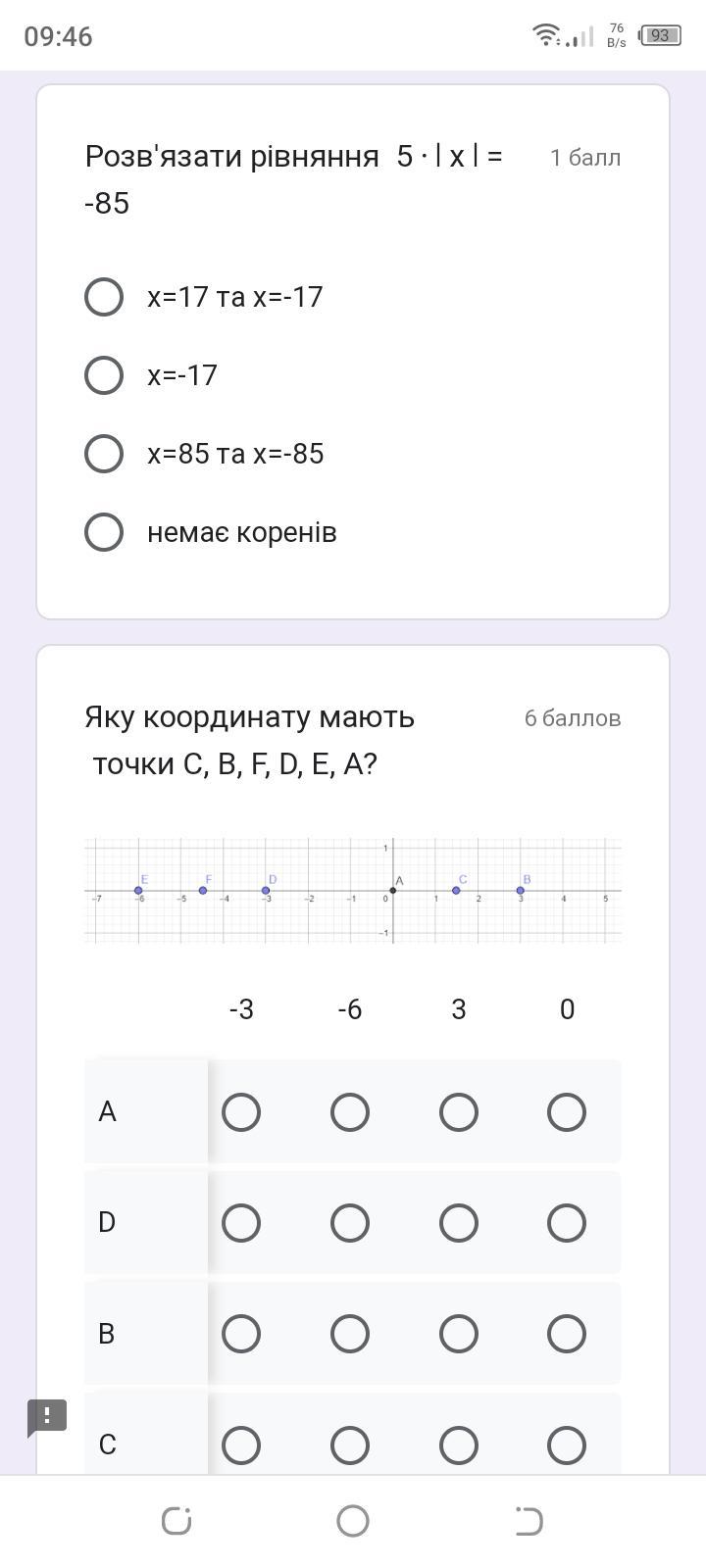Mark point D as coordinate -3
The image size is (706, 1568).
point(241,1223)
